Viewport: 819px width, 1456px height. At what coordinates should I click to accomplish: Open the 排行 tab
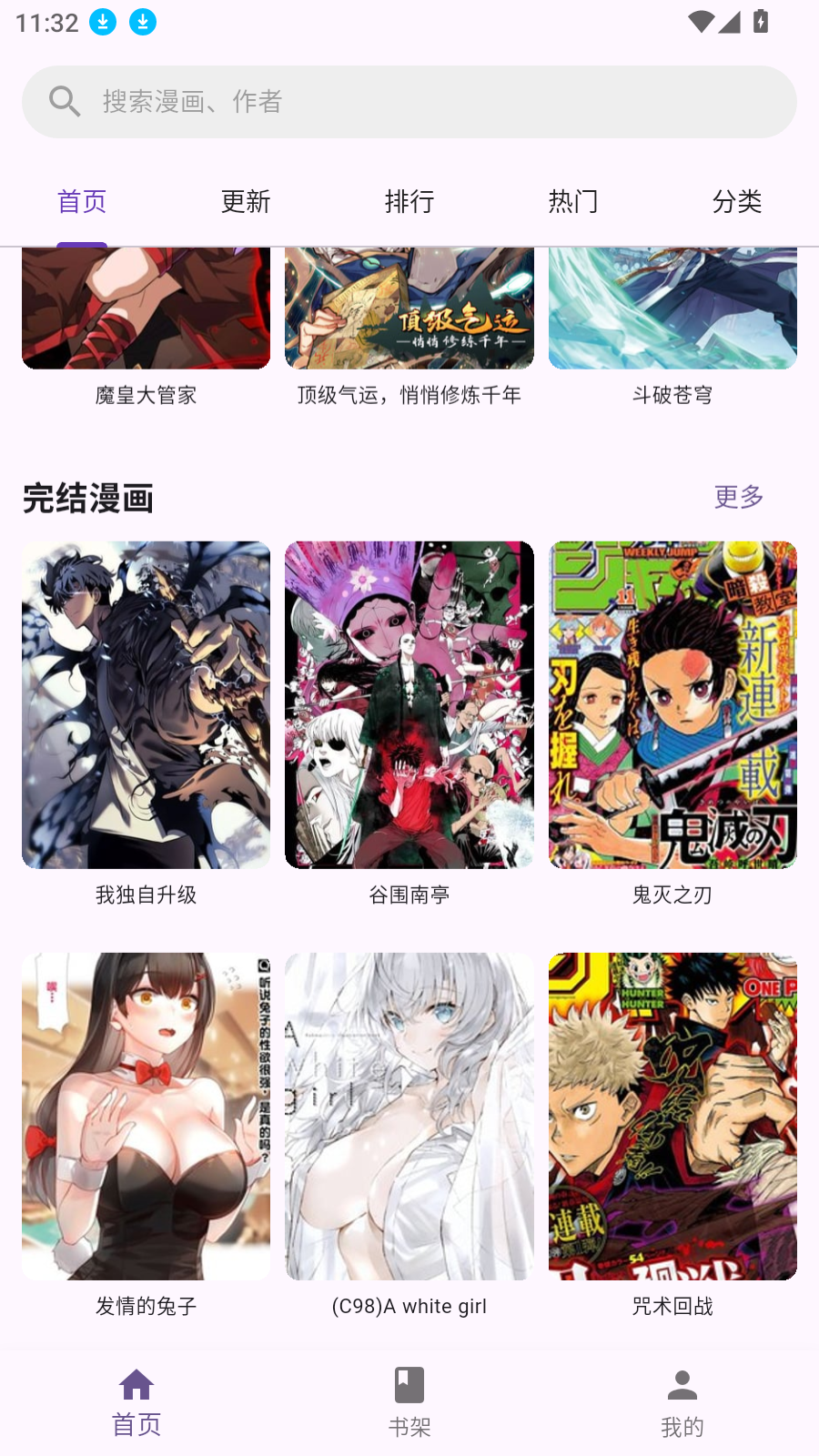409,201
